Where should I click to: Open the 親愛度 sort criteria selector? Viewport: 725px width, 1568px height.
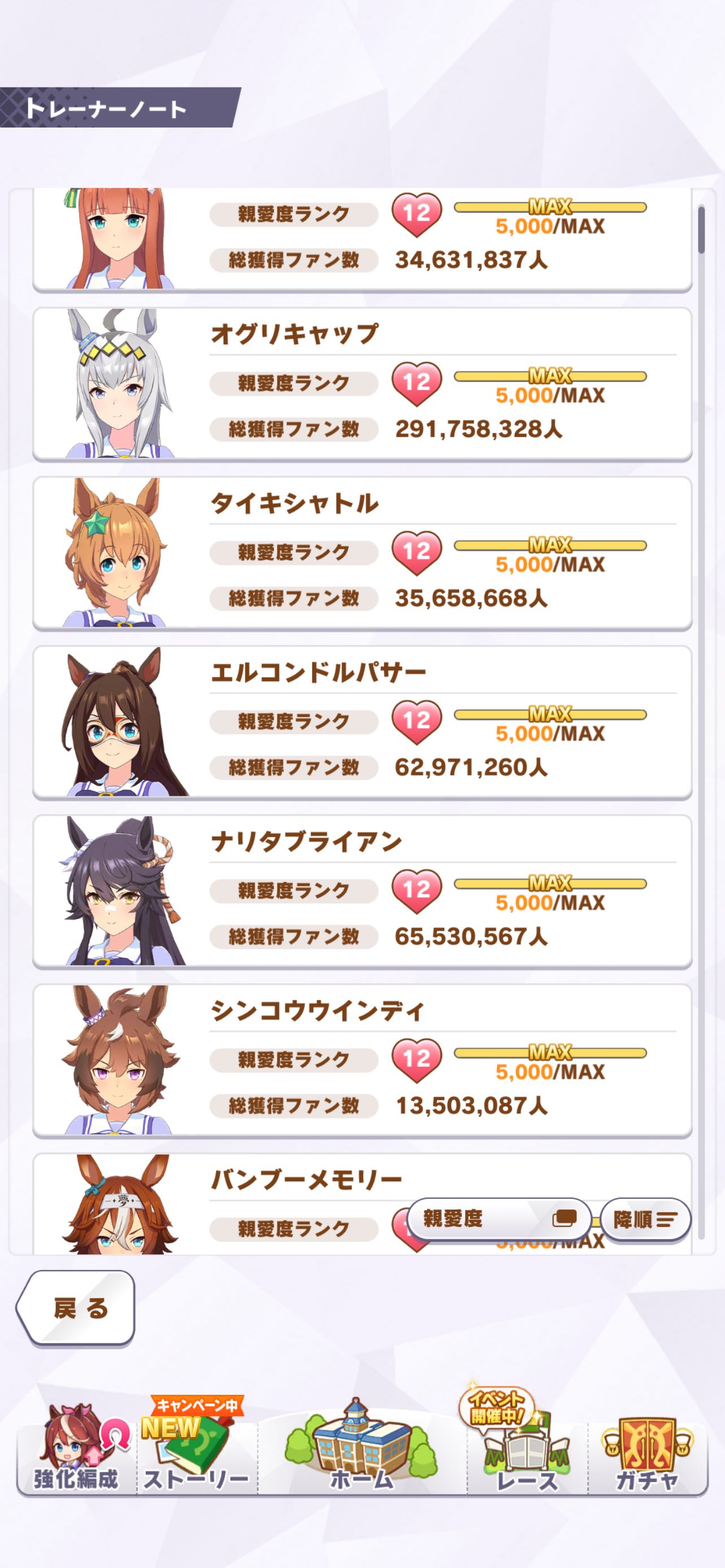(499, 1218)
